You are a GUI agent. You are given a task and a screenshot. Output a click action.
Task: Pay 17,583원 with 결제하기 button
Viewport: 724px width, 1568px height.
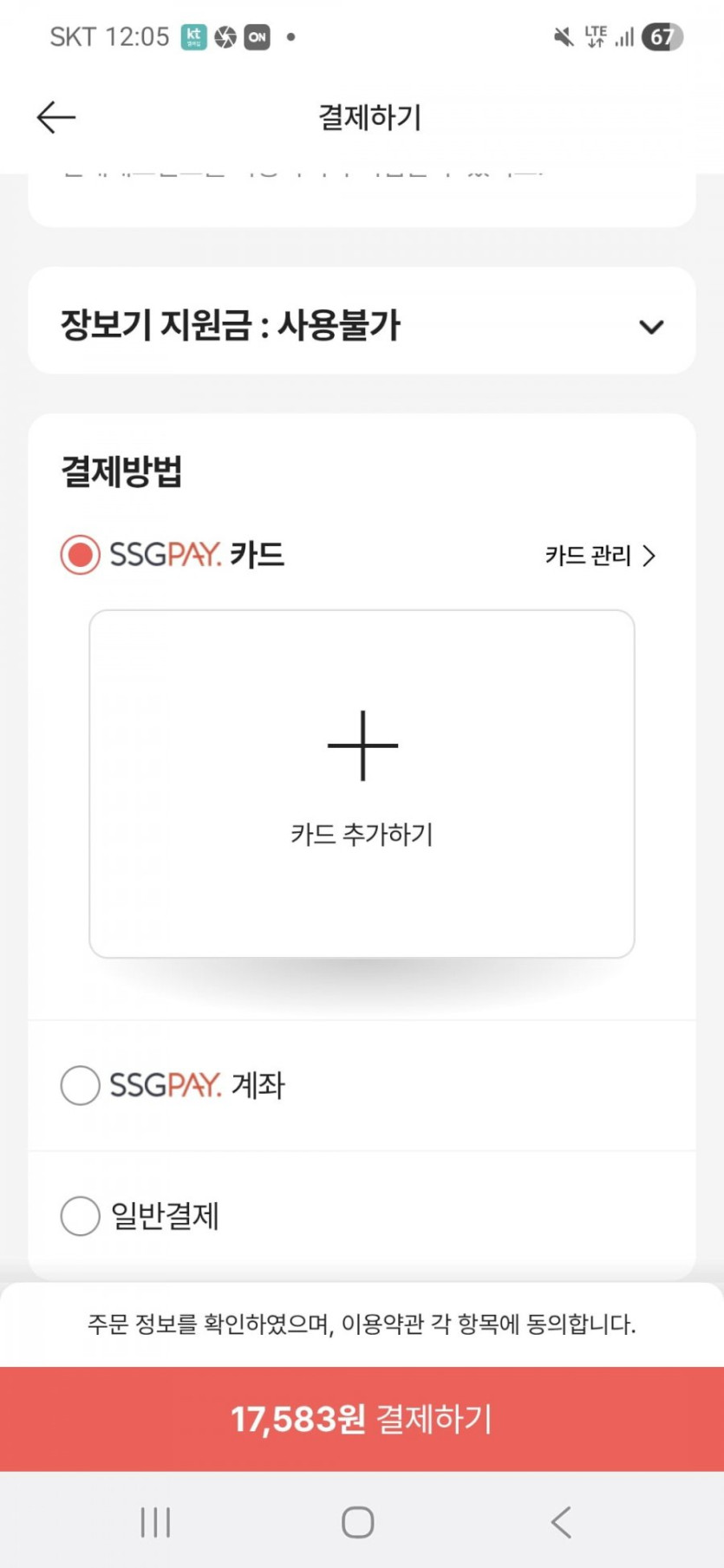pyautogui.click(x=362, y=1419)
